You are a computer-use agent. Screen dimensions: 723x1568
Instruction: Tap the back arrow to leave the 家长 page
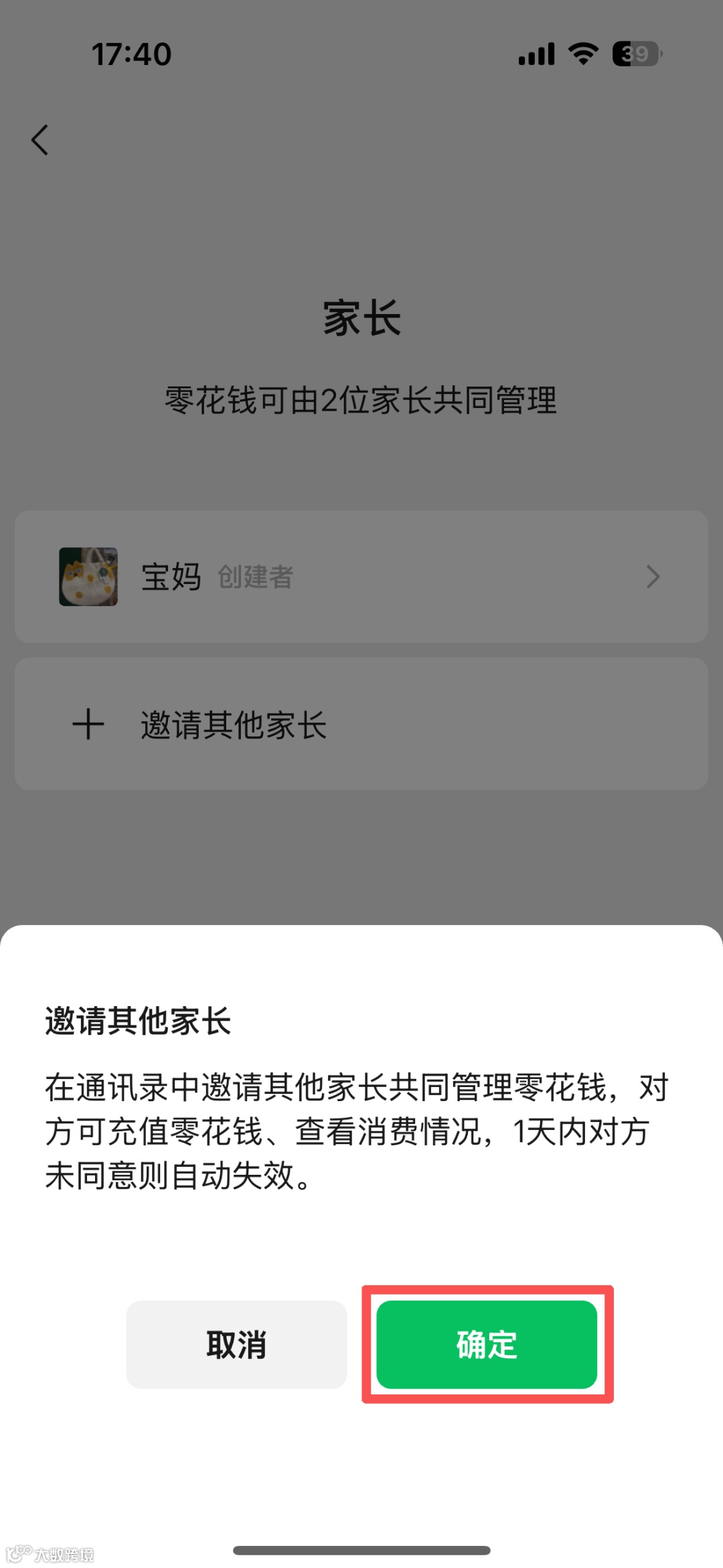point(40,139)
